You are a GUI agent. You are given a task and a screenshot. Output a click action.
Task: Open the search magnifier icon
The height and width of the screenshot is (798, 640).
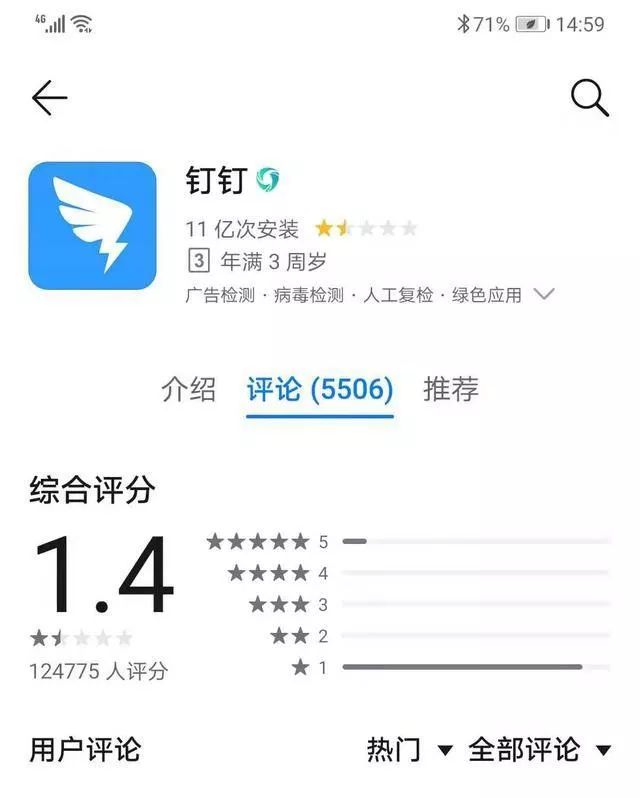click(x=589, y=98)
